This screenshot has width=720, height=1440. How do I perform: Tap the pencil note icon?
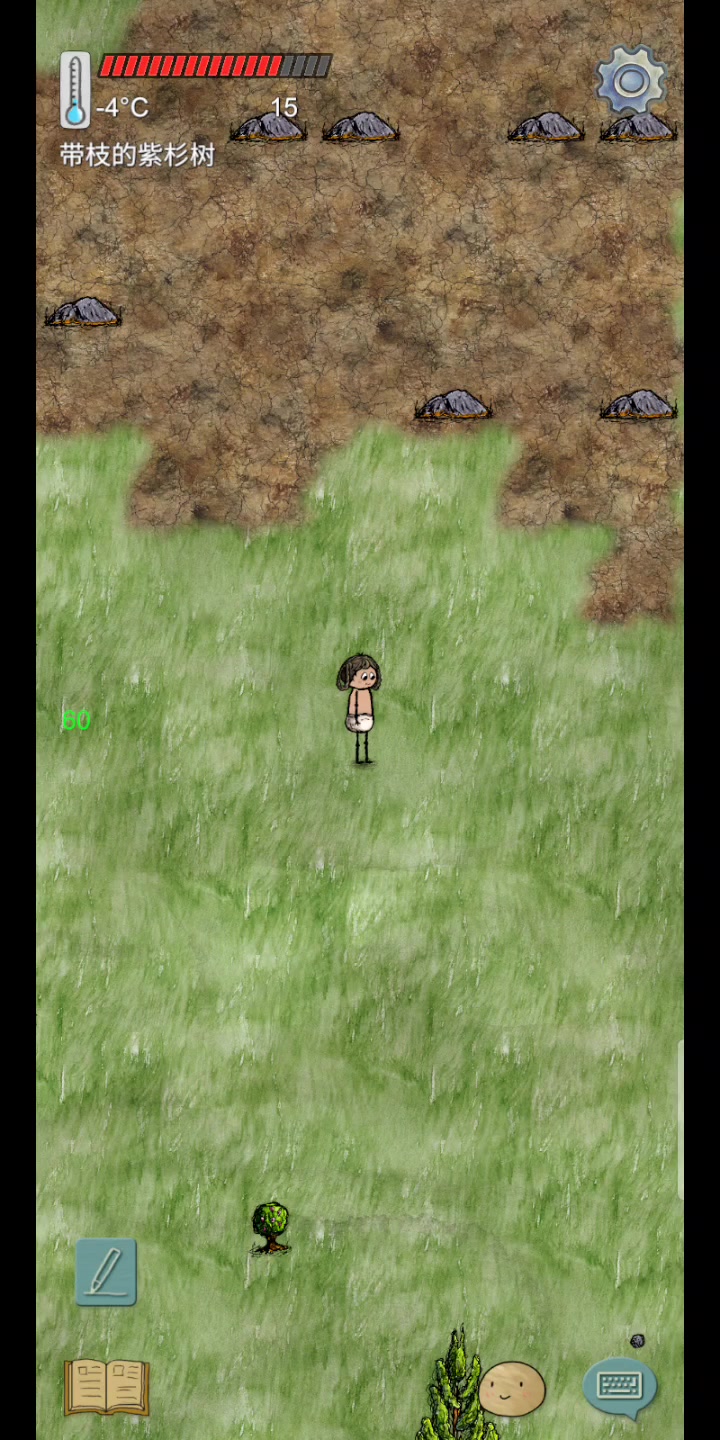[106, 1272]
